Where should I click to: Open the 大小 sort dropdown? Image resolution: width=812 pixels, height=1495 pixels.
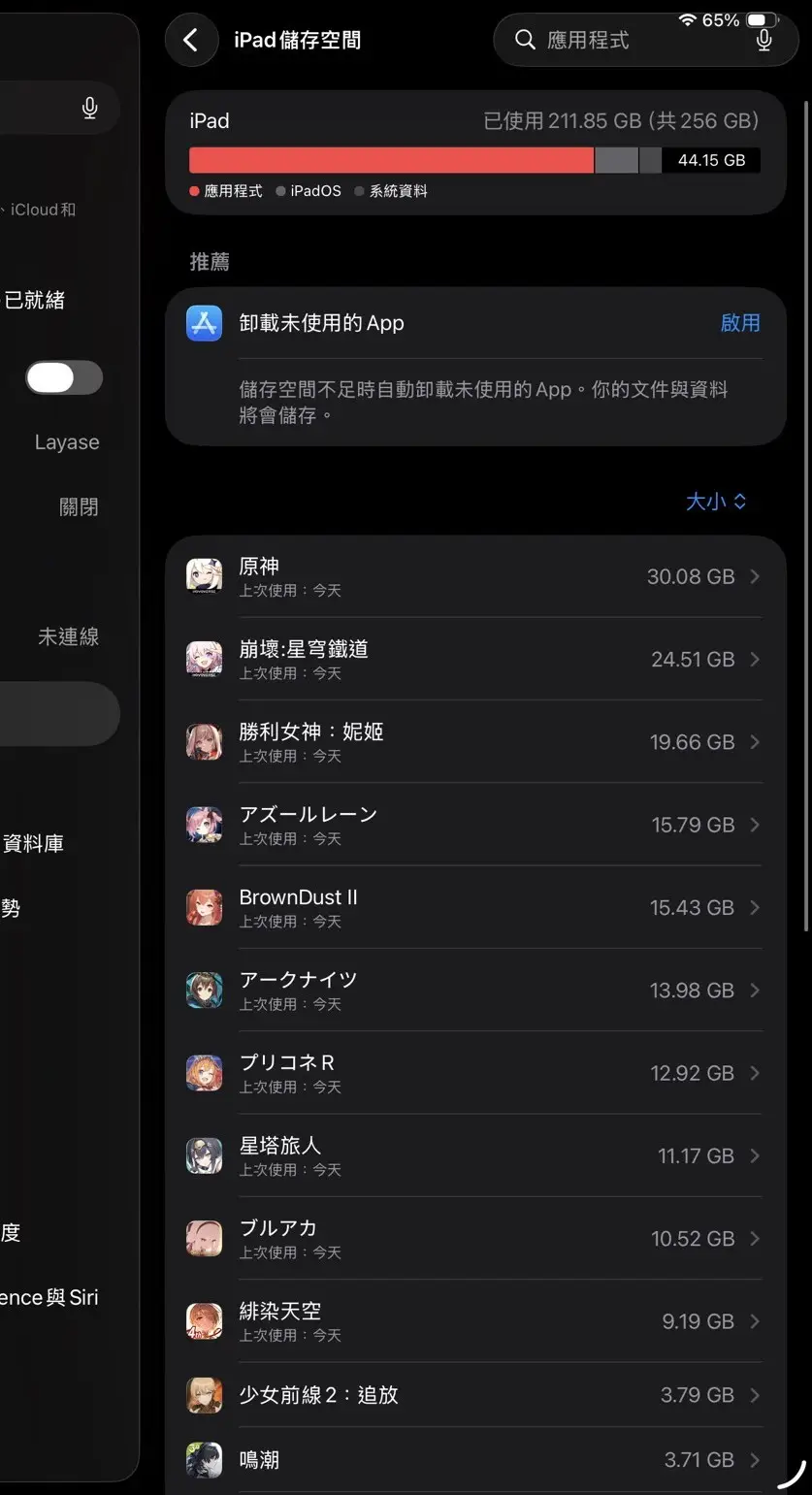click(716, 502)
